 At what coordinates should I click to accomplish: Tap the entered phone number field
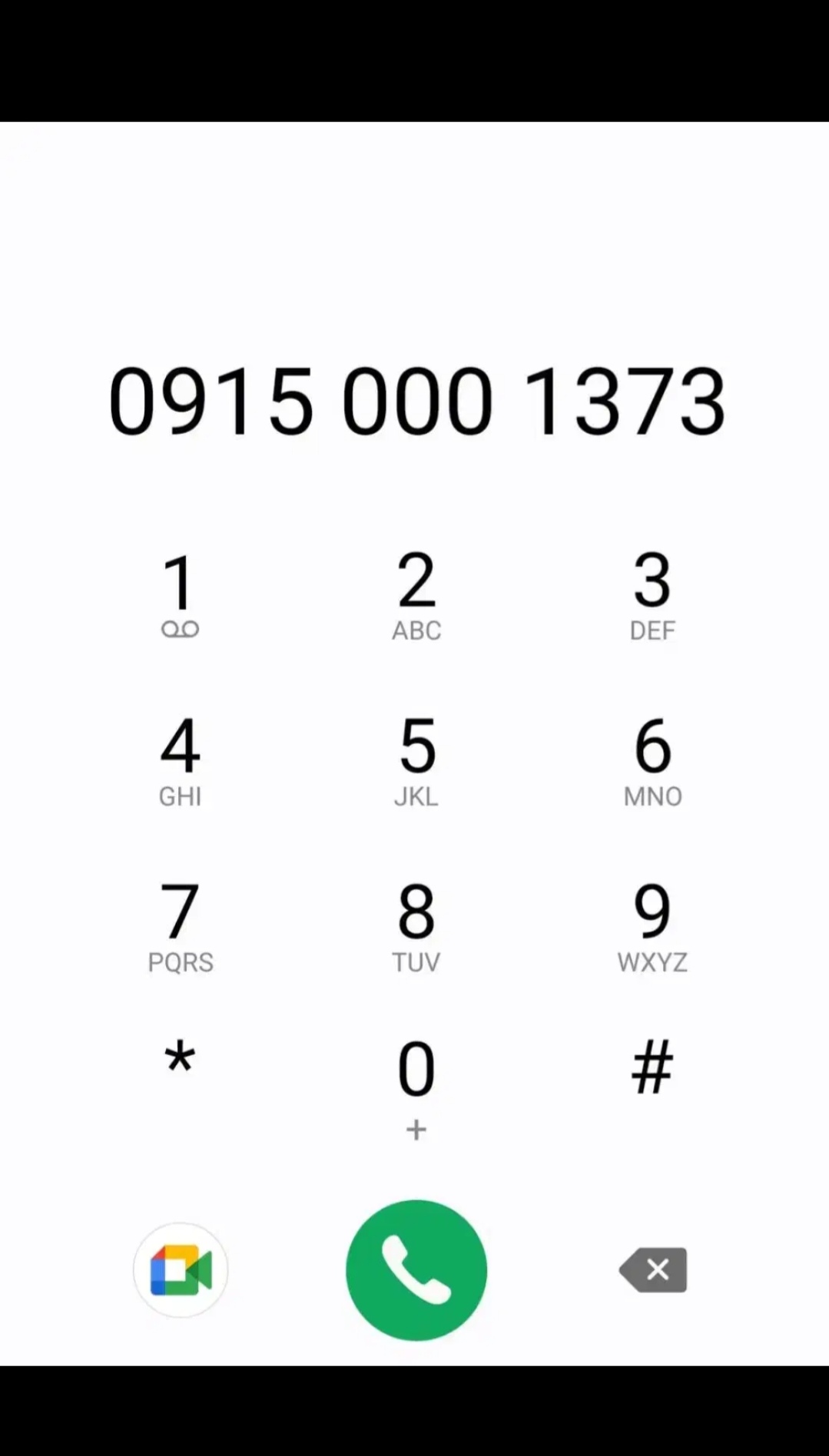(416, 401)
